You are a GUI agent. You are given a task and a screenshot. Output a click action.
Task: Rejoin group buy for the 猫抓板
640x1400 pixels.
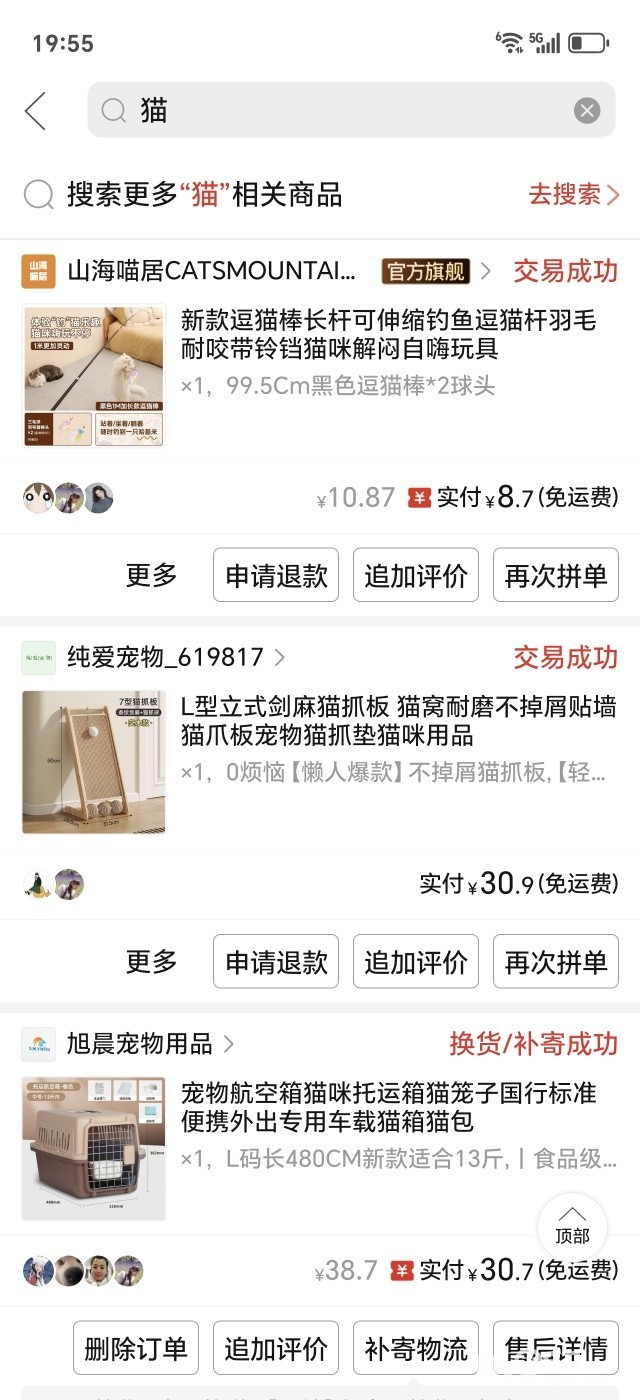click(x=556, y=962)
